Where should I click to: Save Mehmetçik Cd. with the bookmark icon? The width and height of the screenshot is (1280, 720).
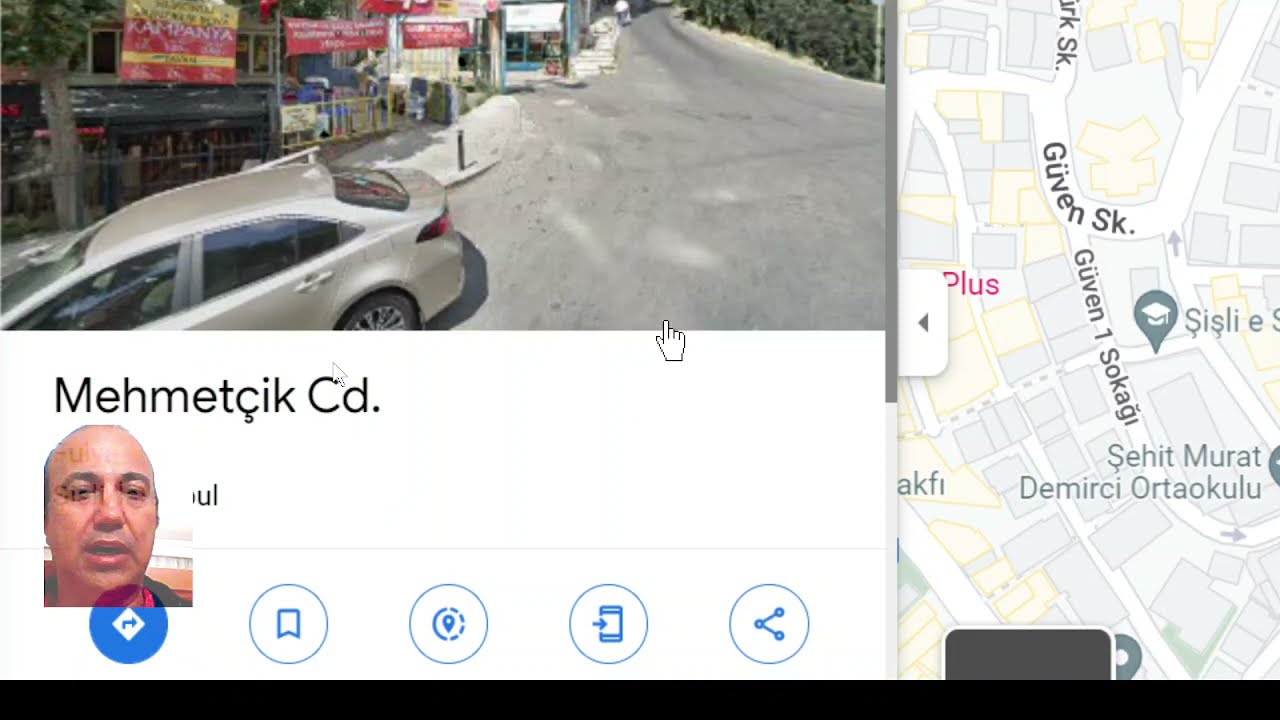point(288,625)
